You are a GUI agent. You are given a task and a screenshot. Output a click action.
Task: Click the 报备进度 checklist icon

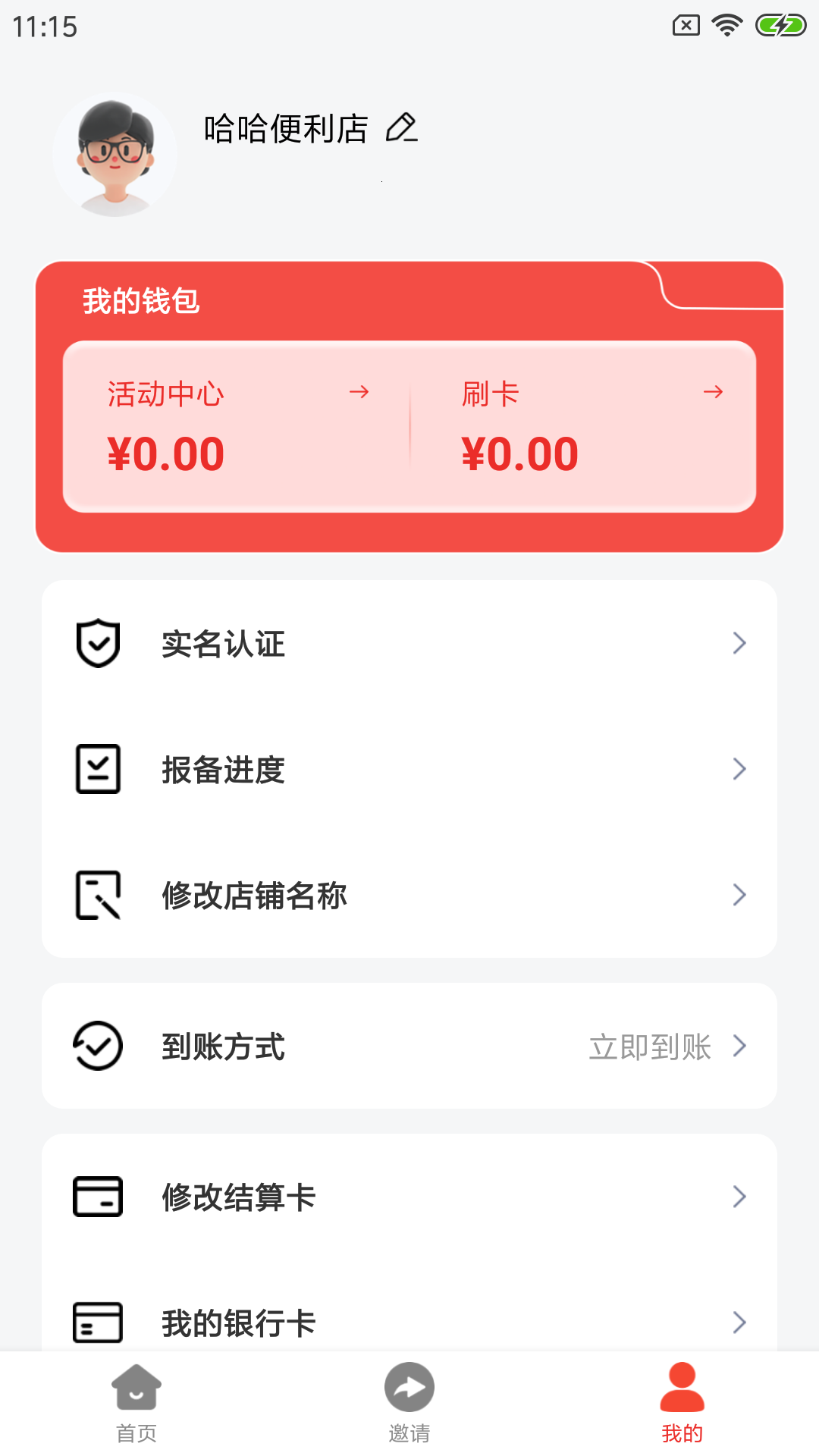click(97, 770)
